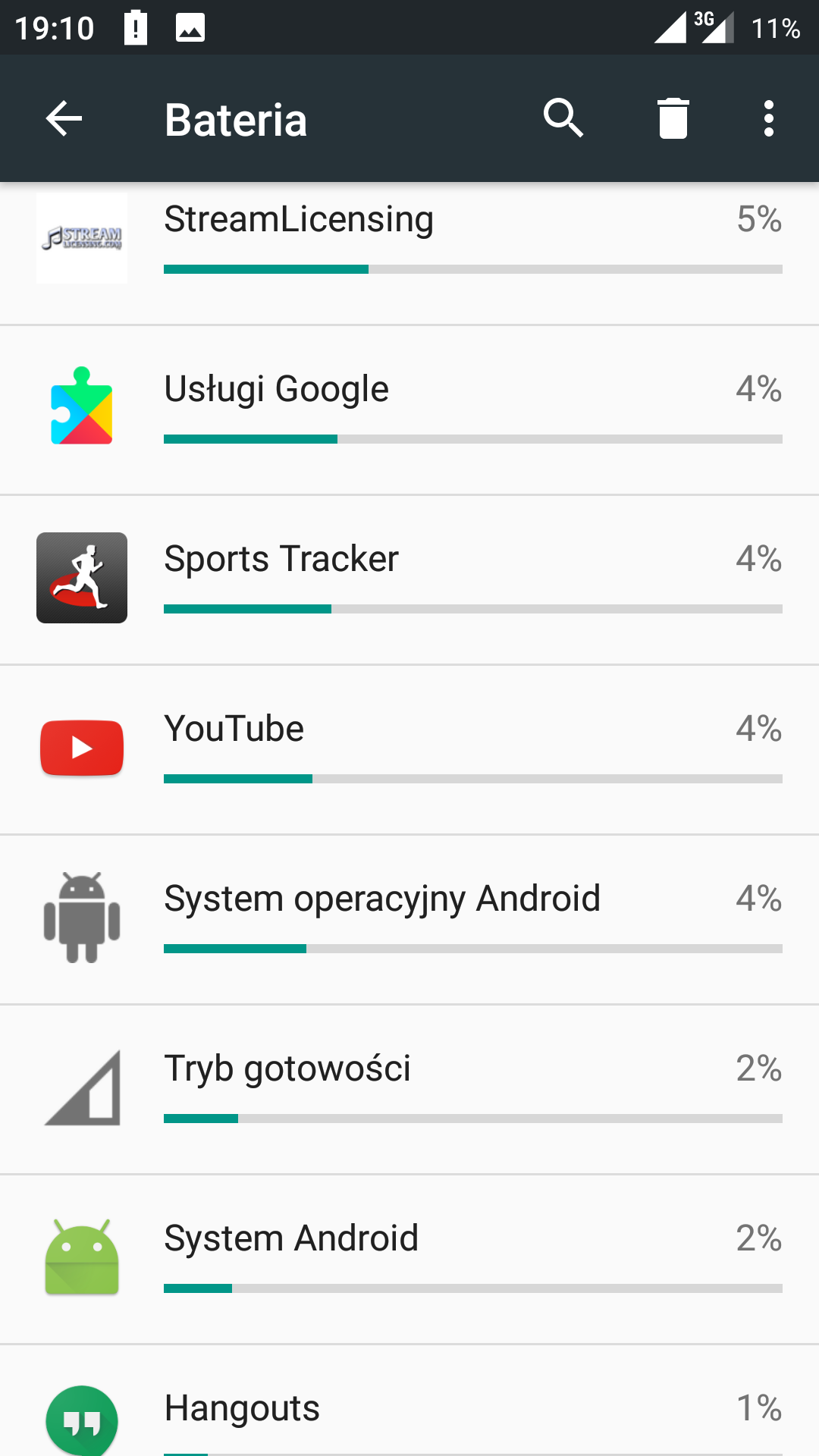
Task: Select the Tryb gotowości row
Action: coord(409,1090)
